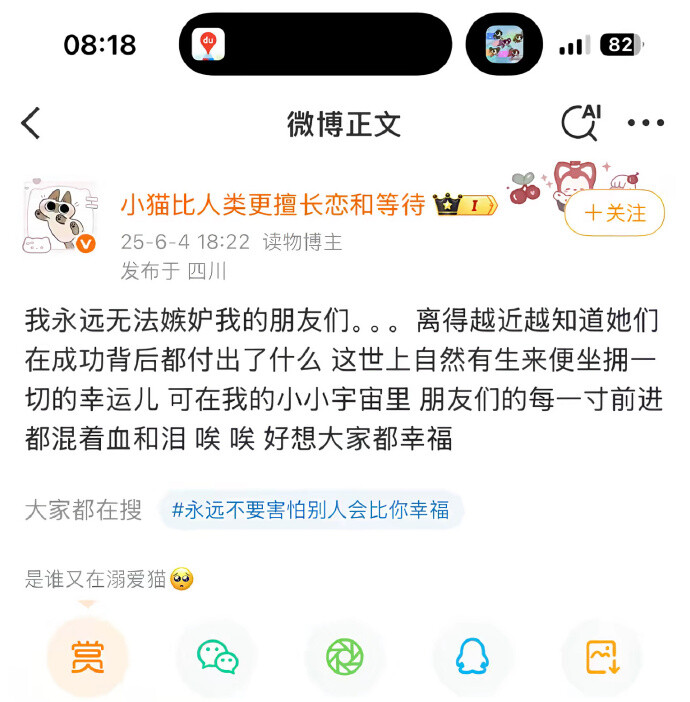This screenshot has width=690, height=702.
Task: Open the crown membership badge
Action: tap(465, 205)
